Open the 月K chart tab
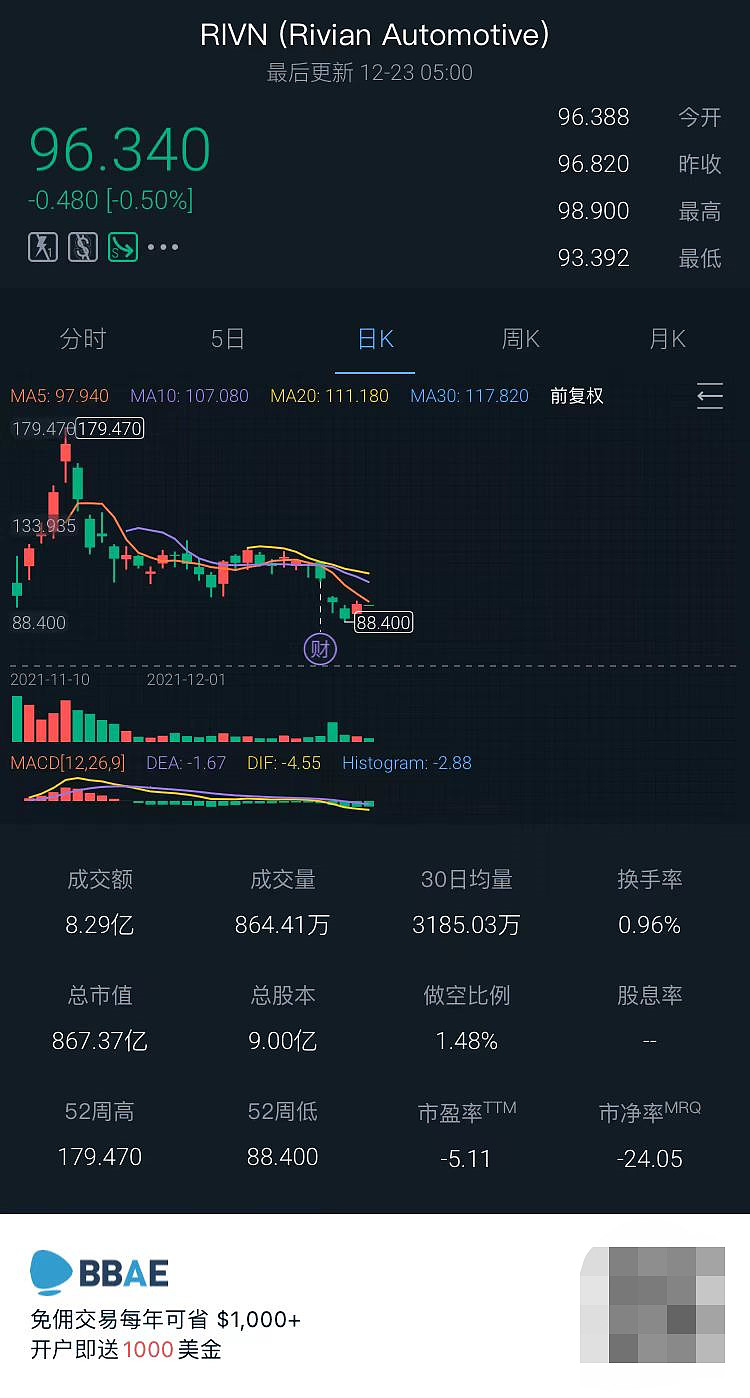The width and height of the screenshot is (750, 1398). point(668,339)
